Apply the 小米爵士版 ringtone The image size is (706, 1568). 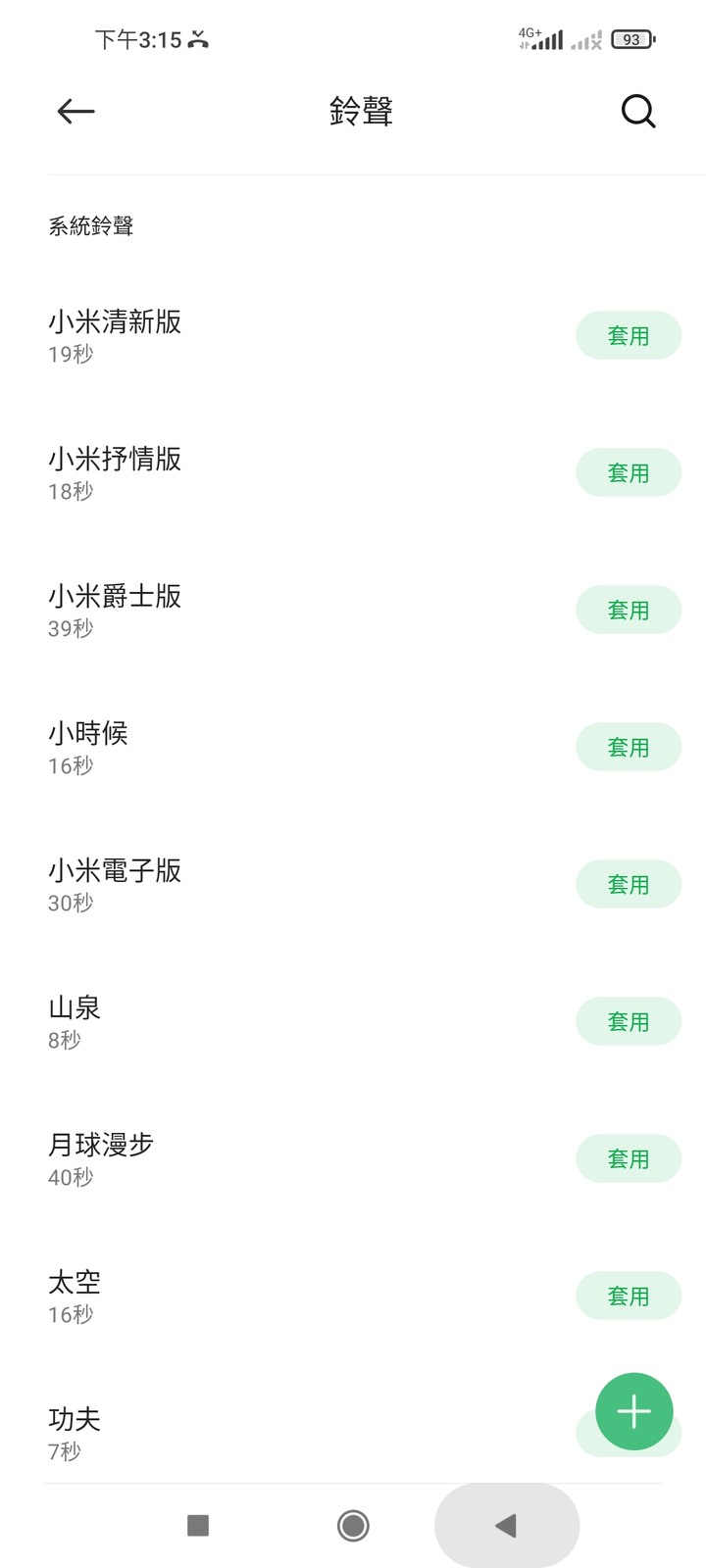click(629, 611)
